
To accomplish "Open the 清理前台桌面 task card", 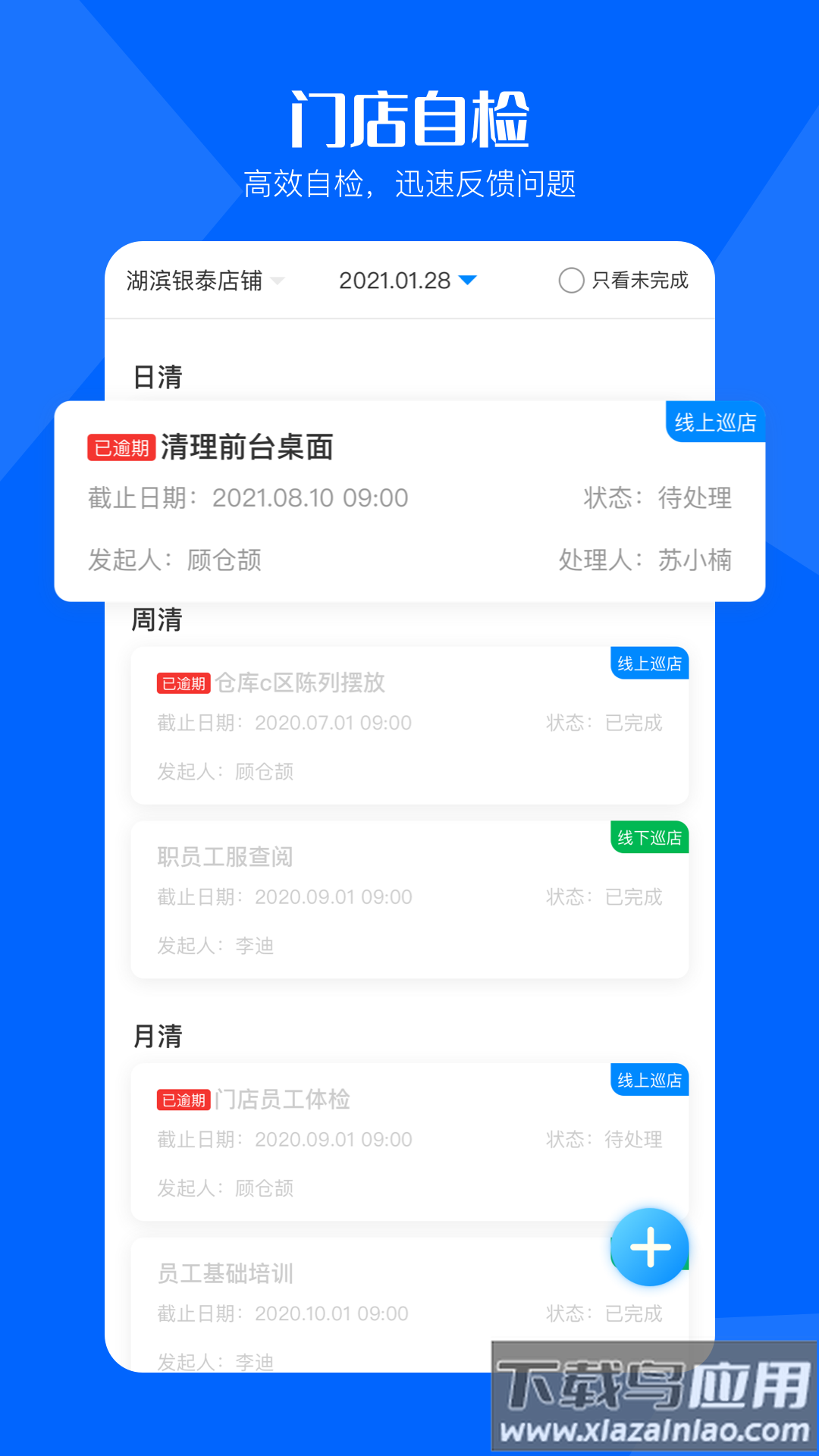I will click(x=409, y=500).
